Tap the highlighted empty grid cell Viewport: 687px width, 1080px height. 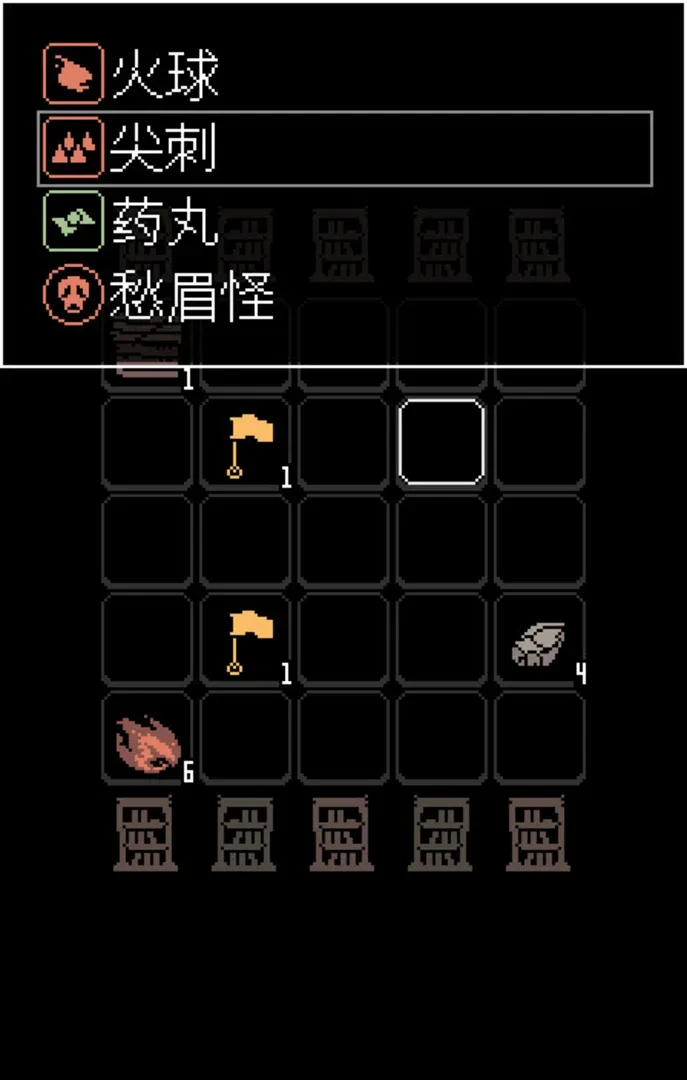[441, 442]
